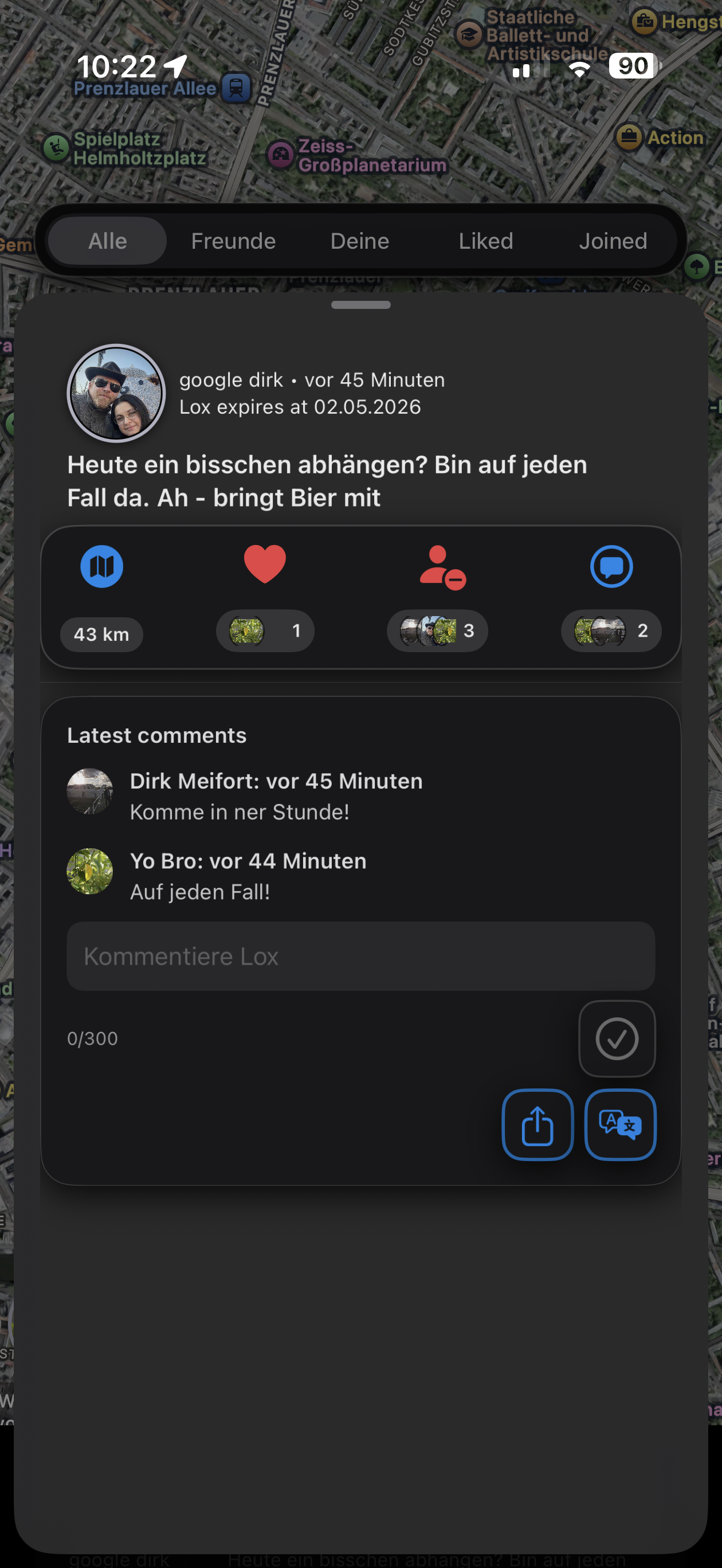Open the map icon showing the Lox location
Viewport: 722px width, 1568px height.
tap(101, 566)
